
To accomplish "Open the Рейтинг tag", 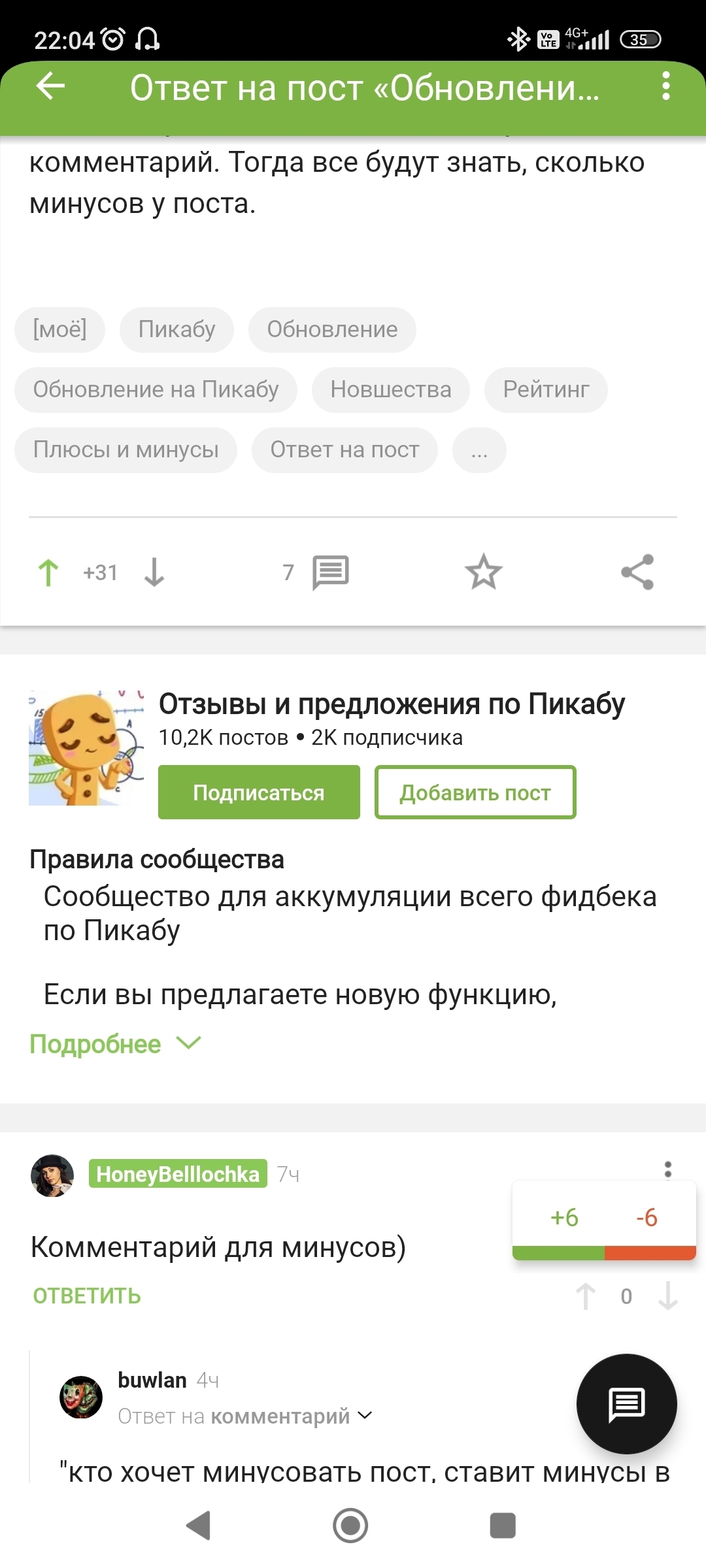I will [x=546, y=389].
